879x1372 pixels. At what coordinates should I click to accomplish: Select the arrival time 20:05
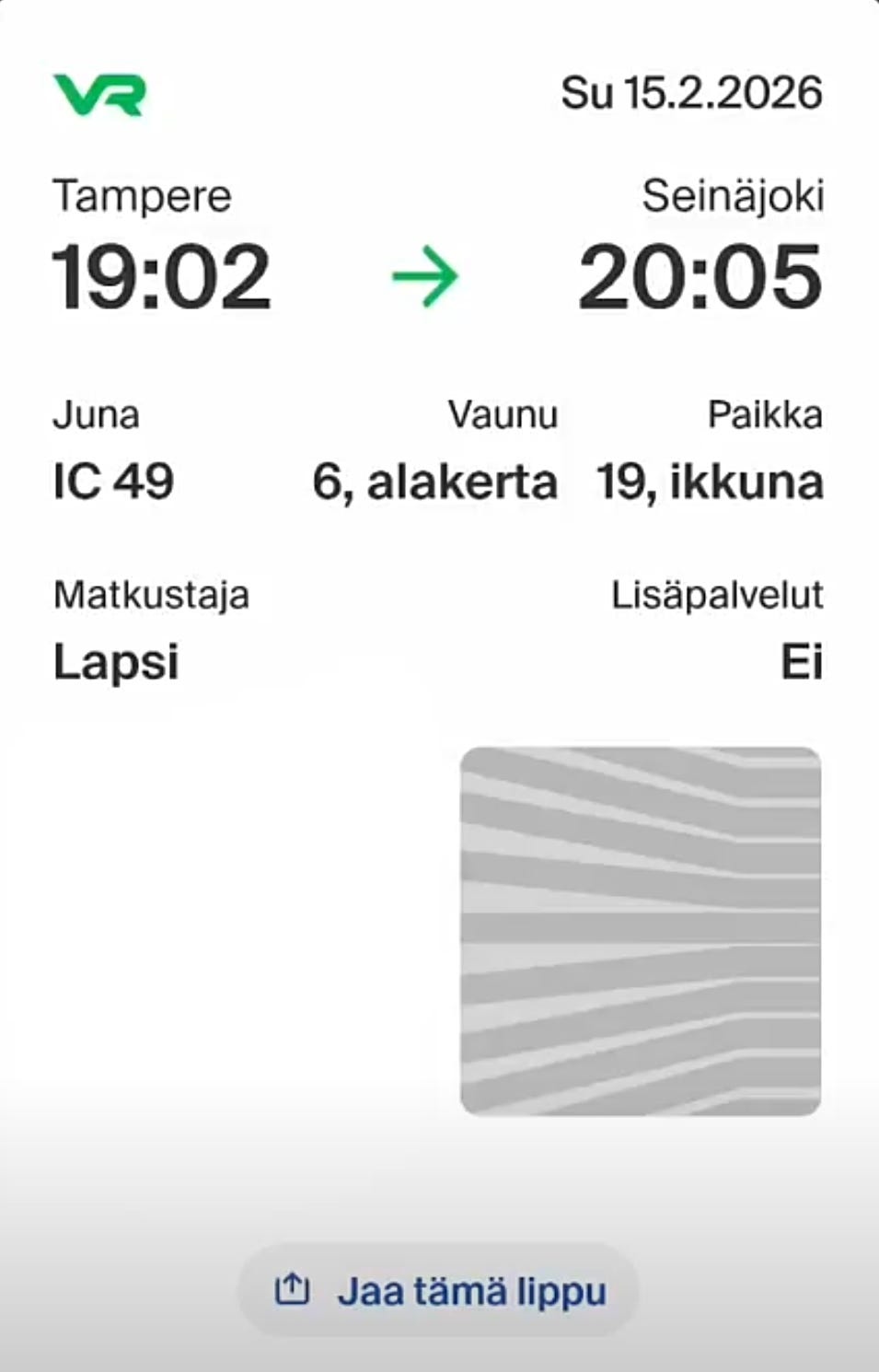click(704, 274)
